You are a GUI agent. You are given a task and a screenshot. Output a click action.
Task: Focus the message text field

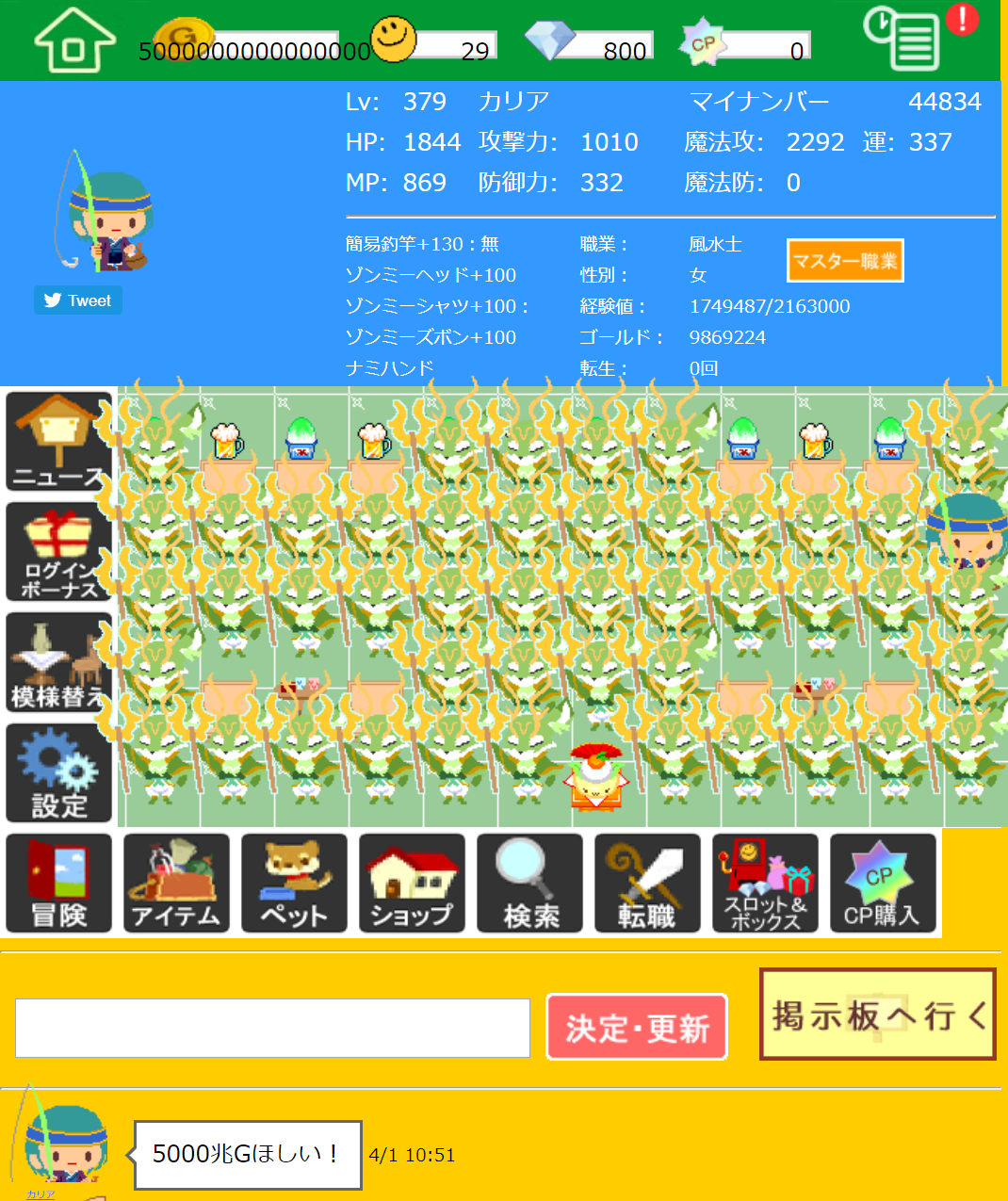click(x=272, y=1028)
